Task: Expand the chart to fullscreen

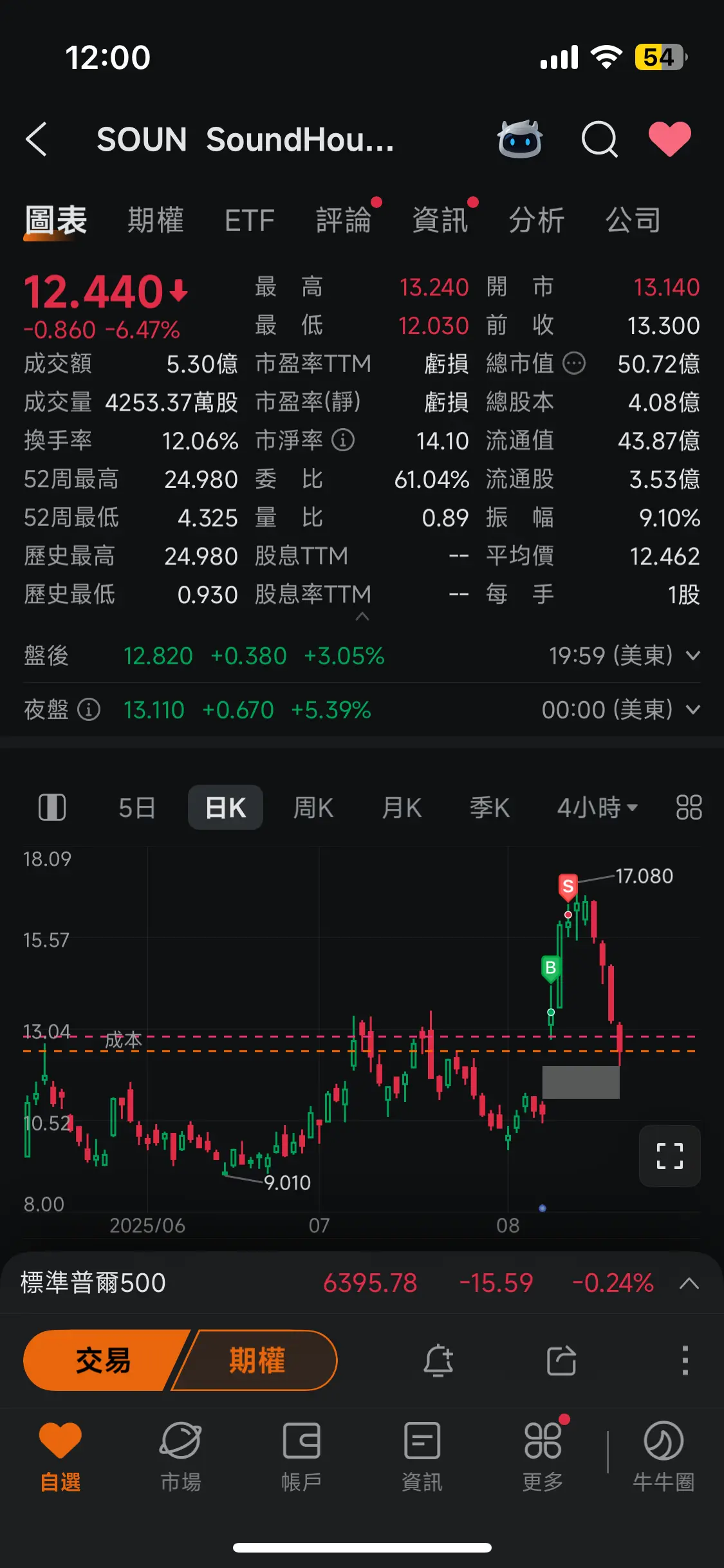Action: click(669, 1156)
